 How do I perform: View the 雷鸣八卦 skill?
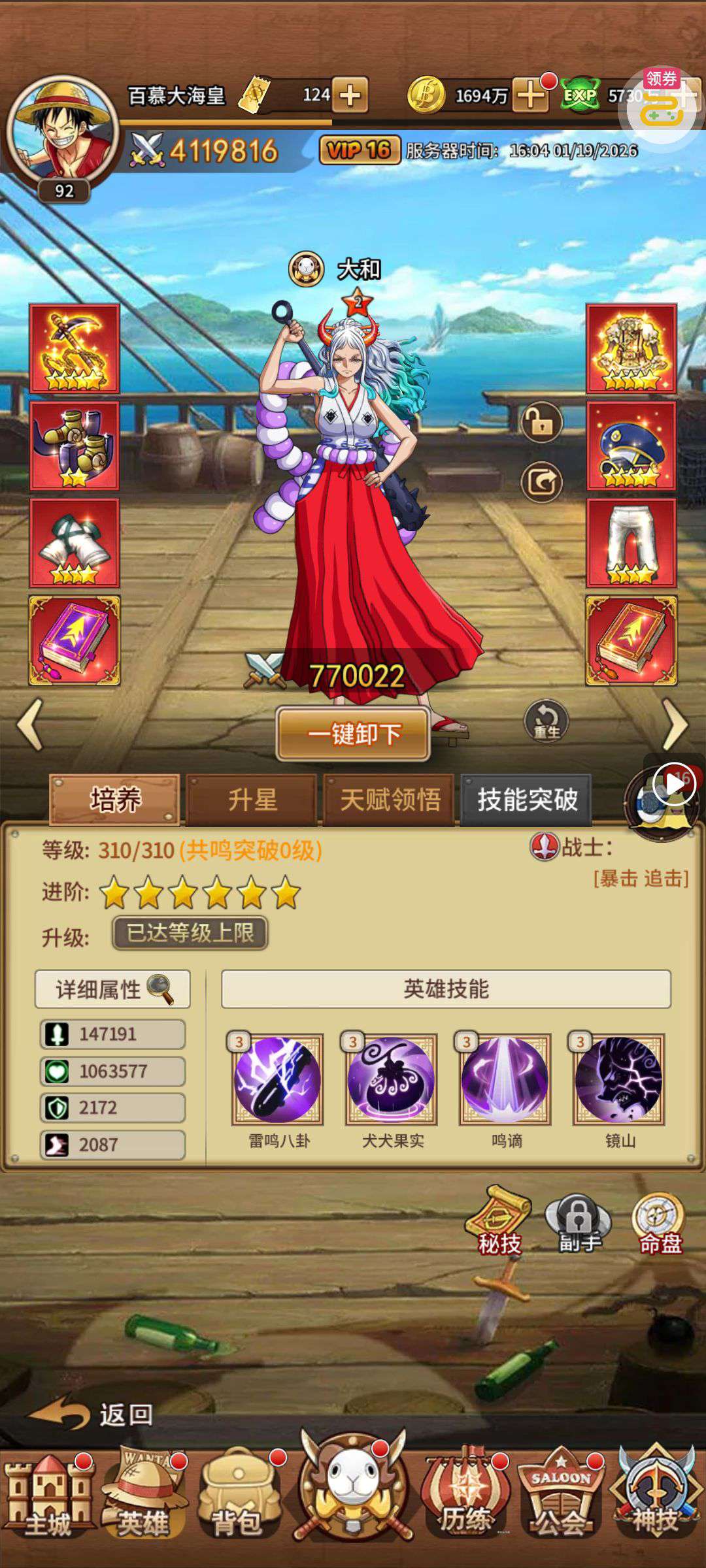click(x=278, y=1079)
